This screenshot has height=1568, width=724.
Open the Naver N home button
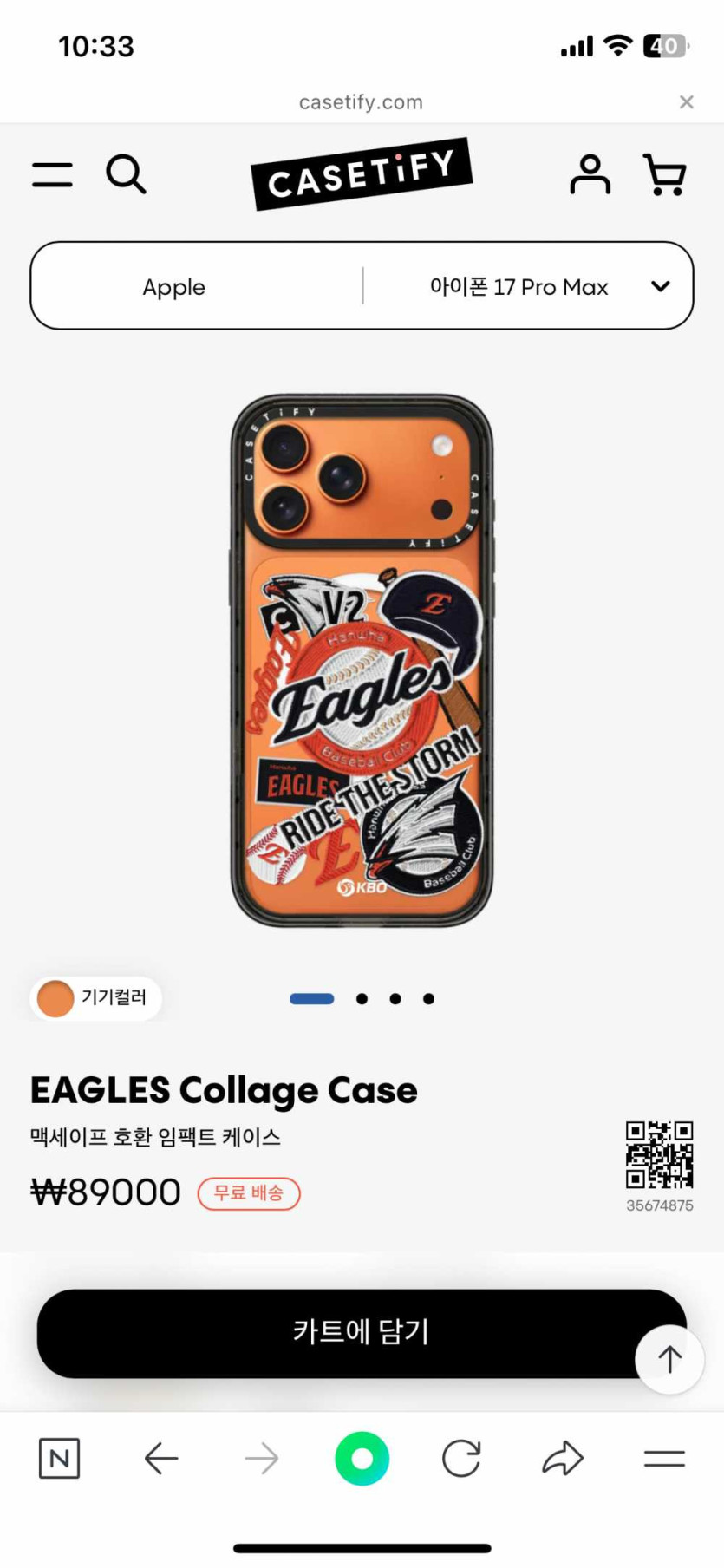click(59, 1459)
